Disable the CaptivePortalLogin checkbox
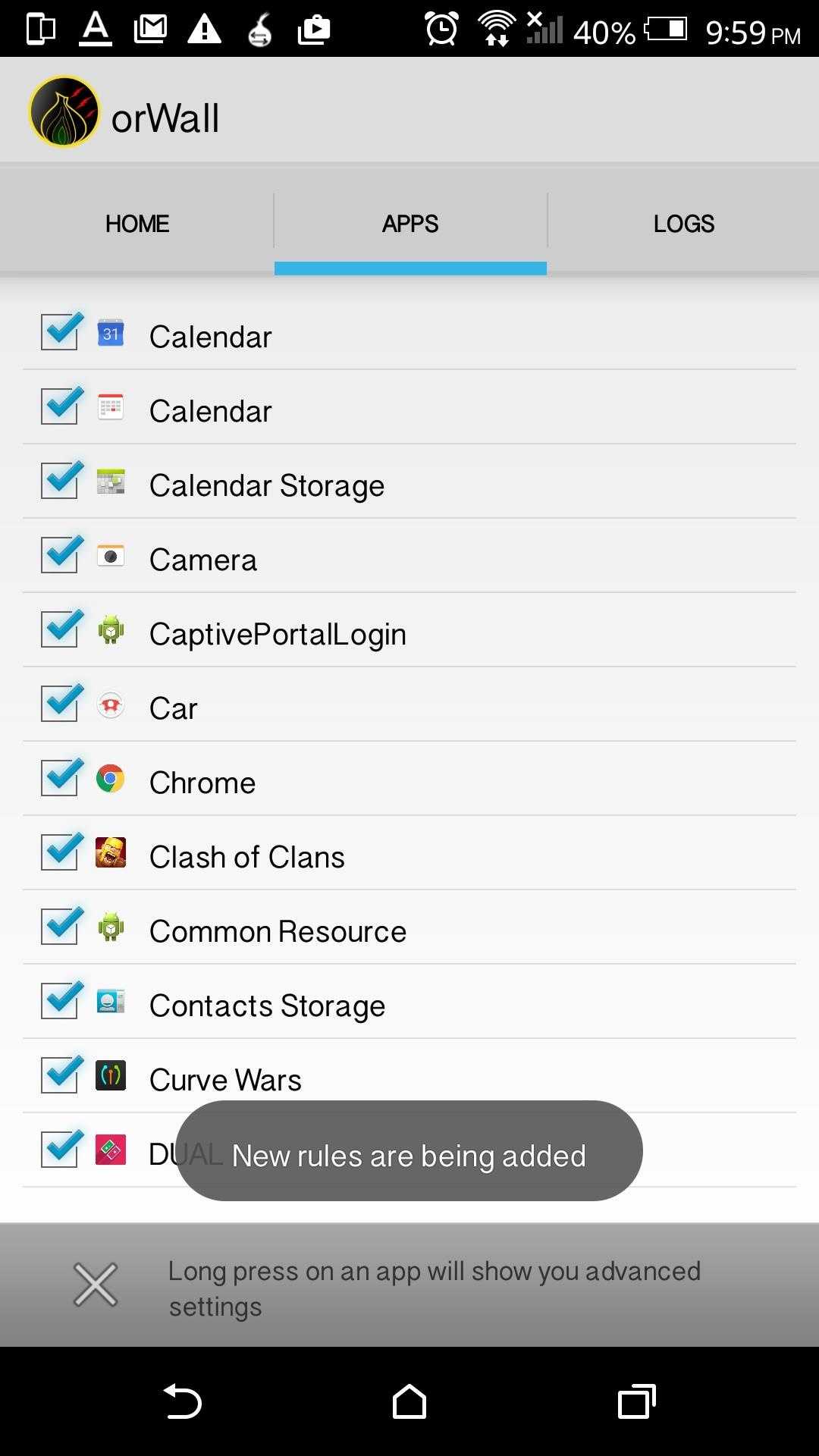 pyautogui.click(x=60, y=631)
